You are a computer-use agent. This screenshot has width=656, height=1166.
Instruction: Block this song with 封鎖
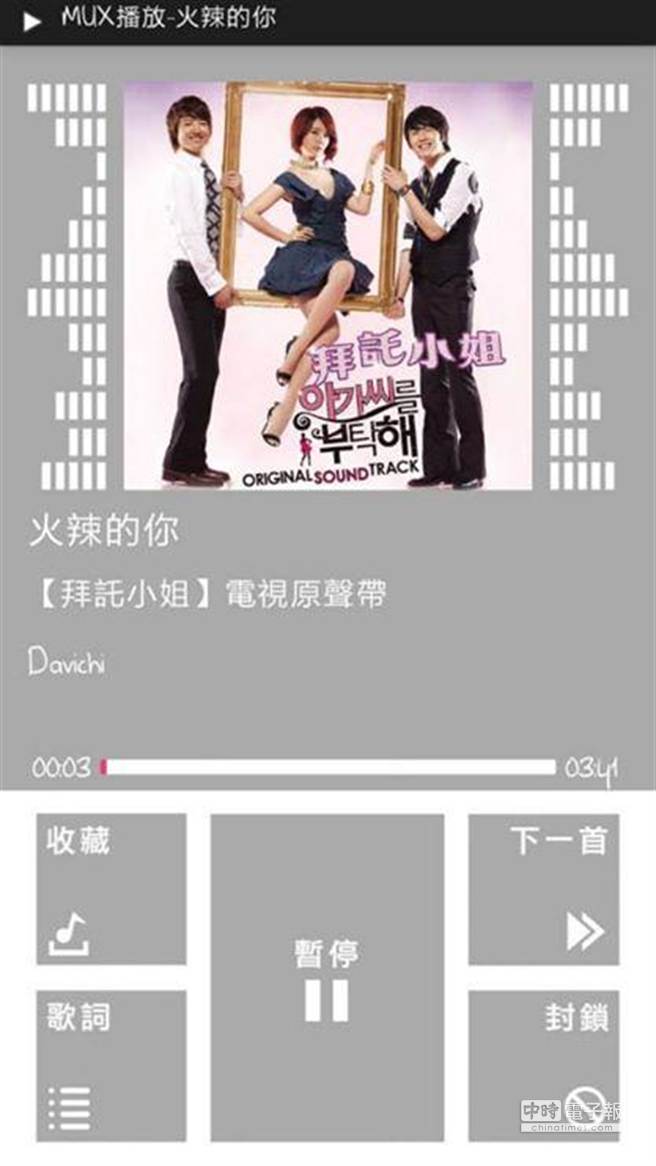544,1066
